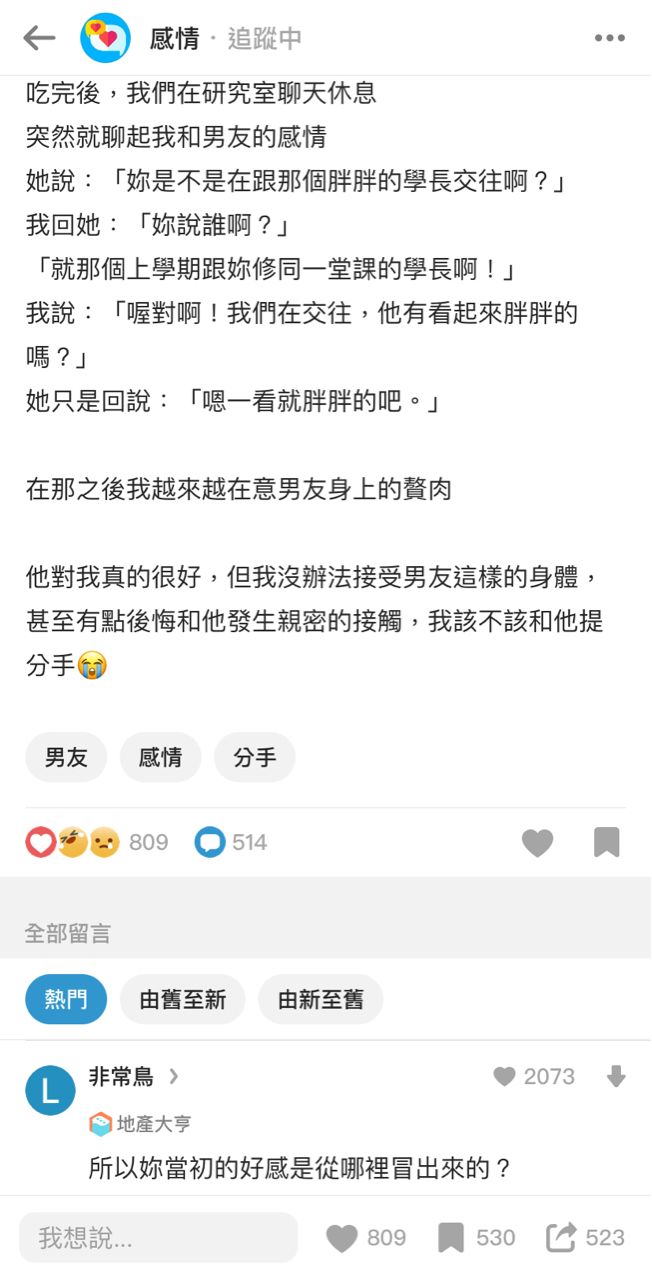Screen dimensions: 652x1280
Task: Open the three-dot overflow menu
Action: [x=609, y=38]
